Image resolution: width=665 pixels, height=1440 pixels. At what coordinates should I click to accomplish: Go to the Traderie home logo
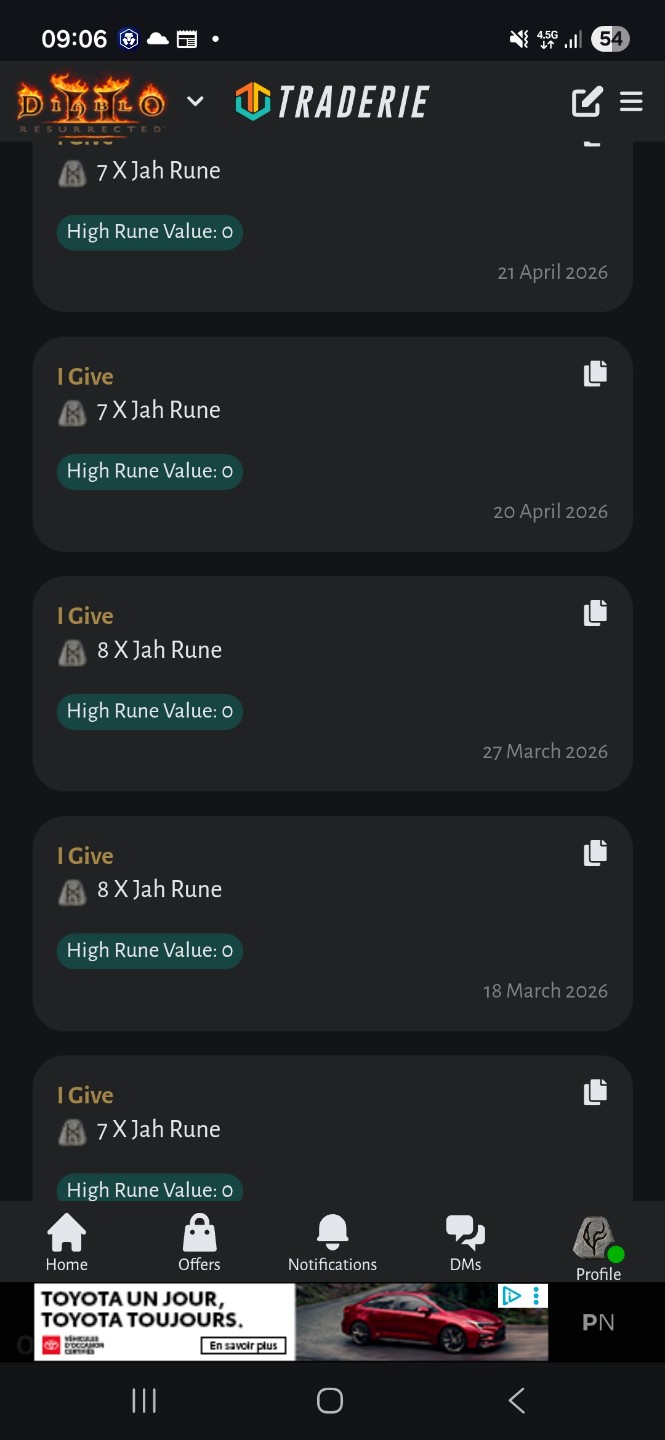[332, 101]
